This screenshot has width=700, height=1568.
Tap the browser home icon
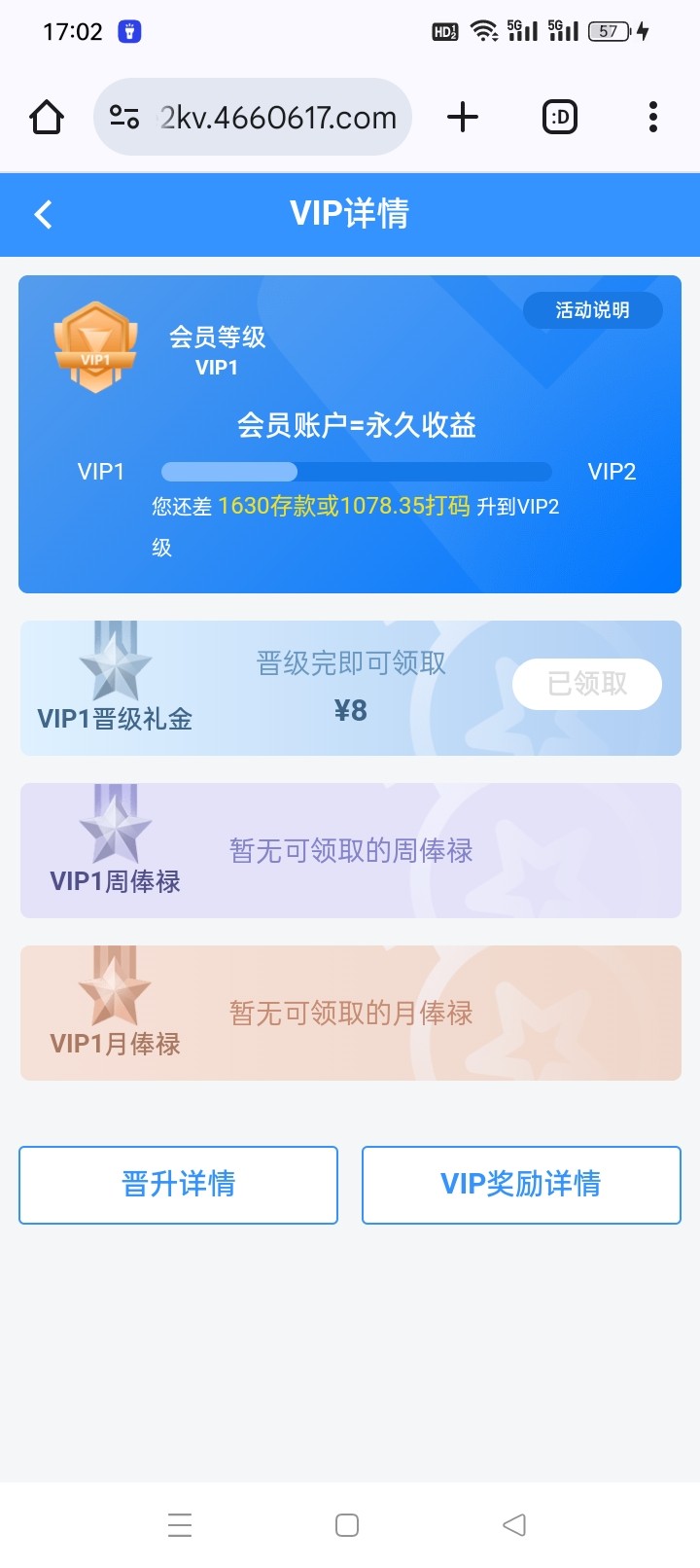click(47, 117)
